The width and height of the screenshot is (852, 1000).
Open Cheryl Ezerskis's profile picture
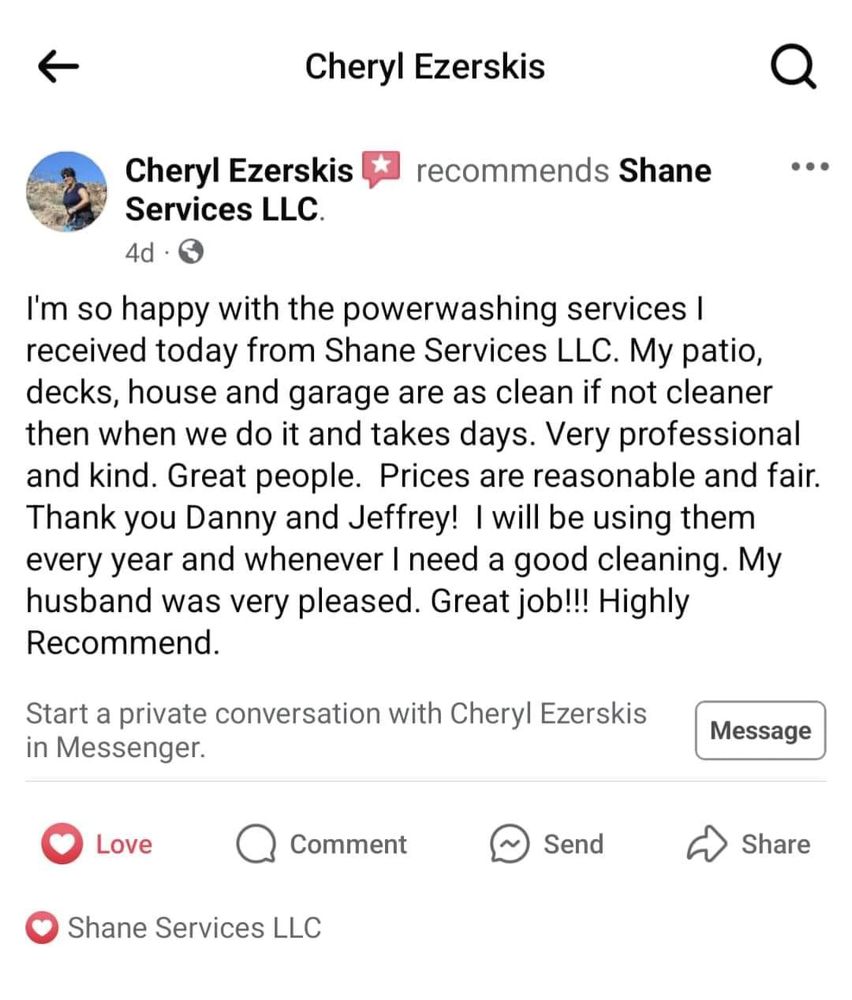[66, 192]
